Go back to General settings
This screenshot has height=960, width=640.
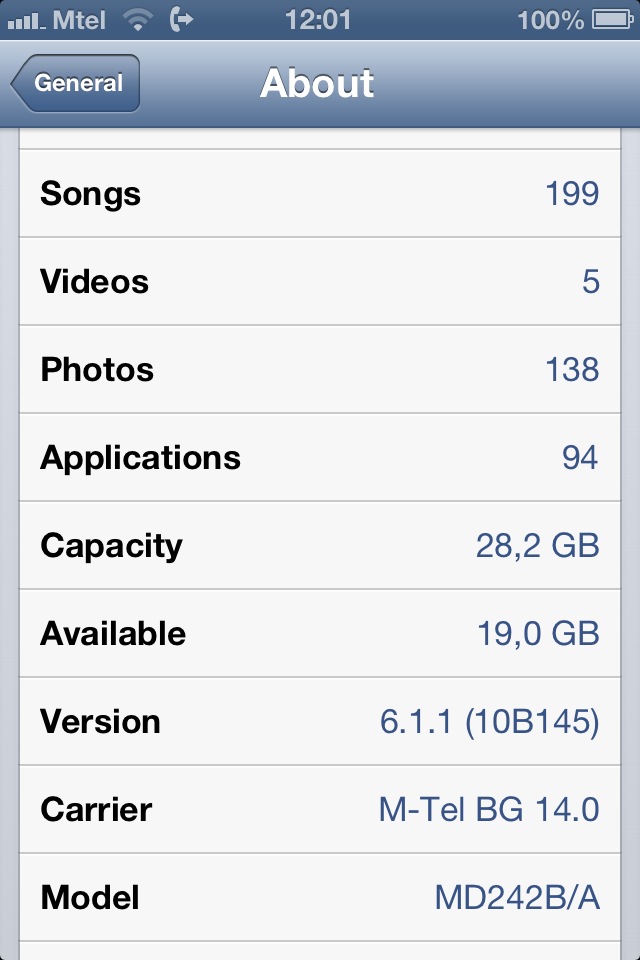click(76, 84)
